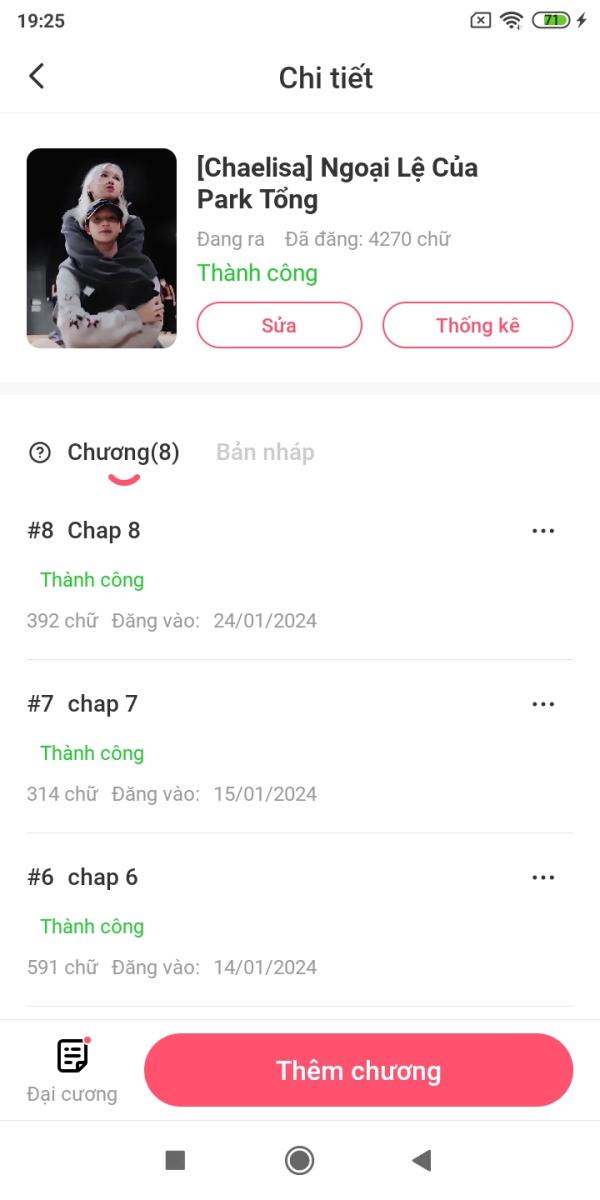This screenshot has height=1200, width=600.
Task: Open the story cover image
Action: tap(102, 248)
